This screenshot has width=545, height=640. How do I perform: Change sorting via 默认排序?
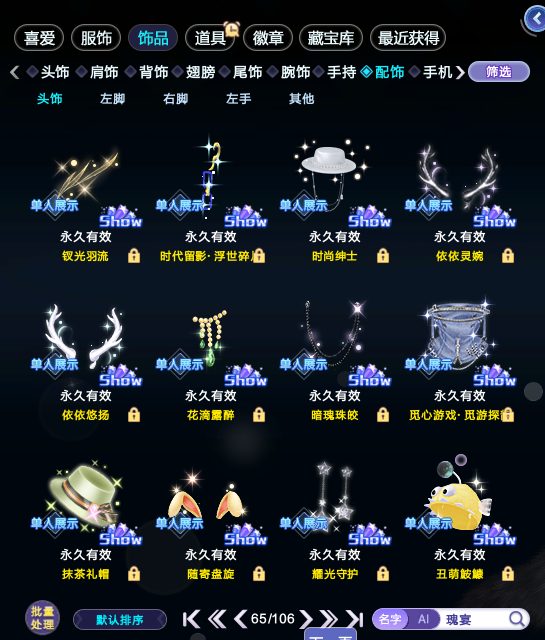click(x=120, y=620)
